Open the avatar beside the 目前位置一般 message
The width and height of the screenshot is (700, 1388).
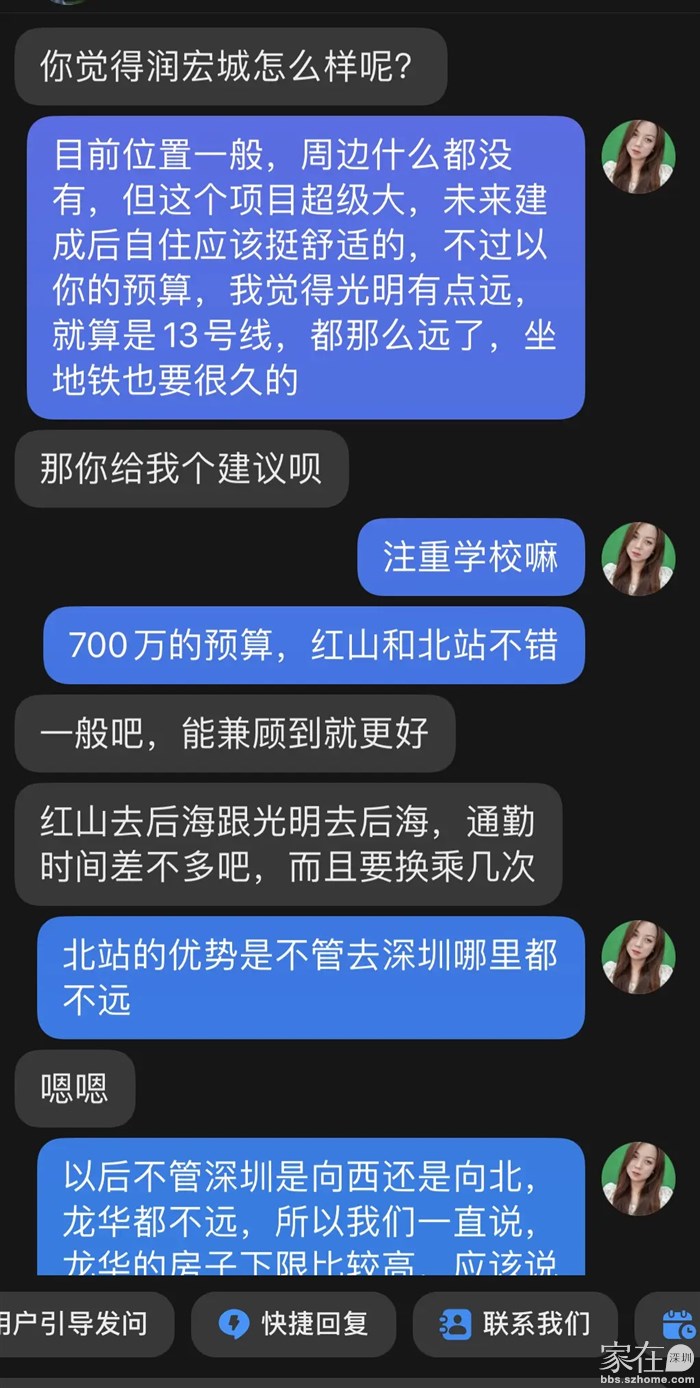pyautogui.click(x=638, y=157)
